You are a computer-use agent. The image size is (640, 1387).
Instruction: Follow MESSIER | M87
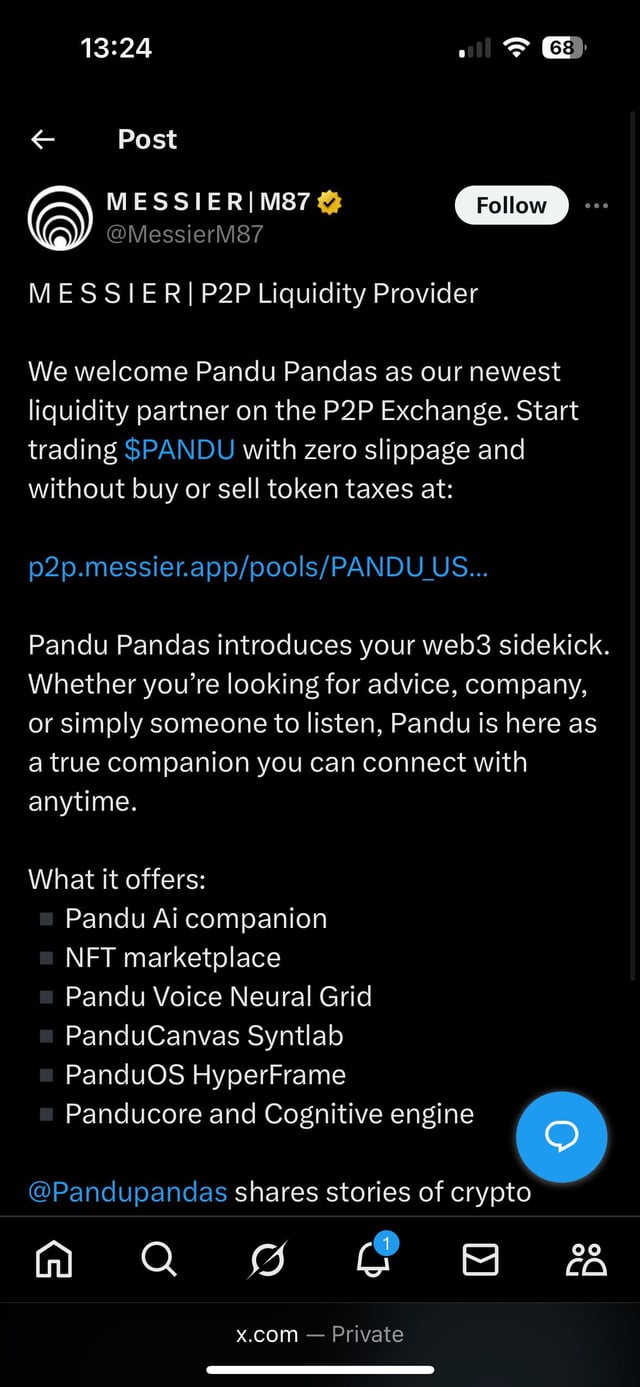pos(511,205)
